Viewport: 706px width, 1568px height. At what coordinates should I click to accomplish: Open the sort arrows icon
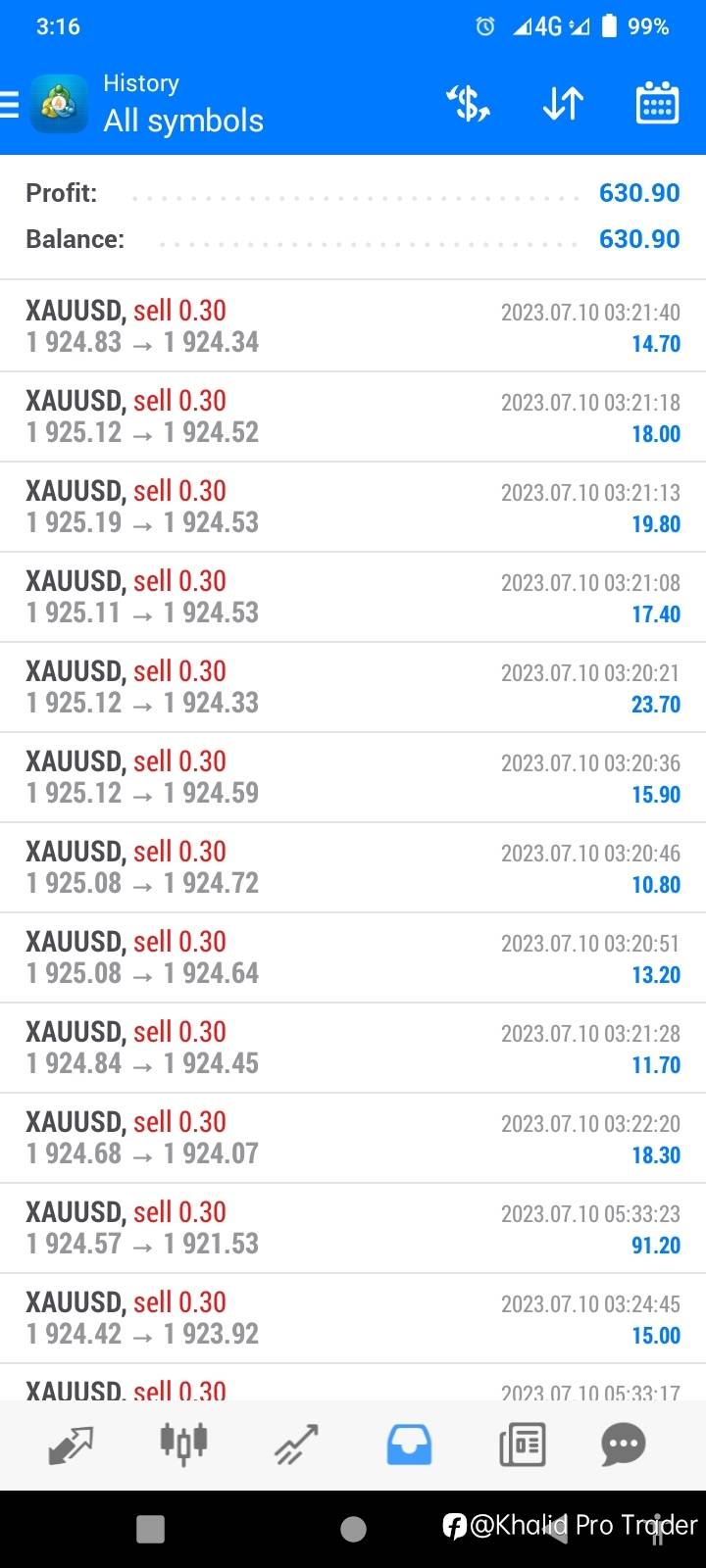pyautogui.click(x=563, y=103)
